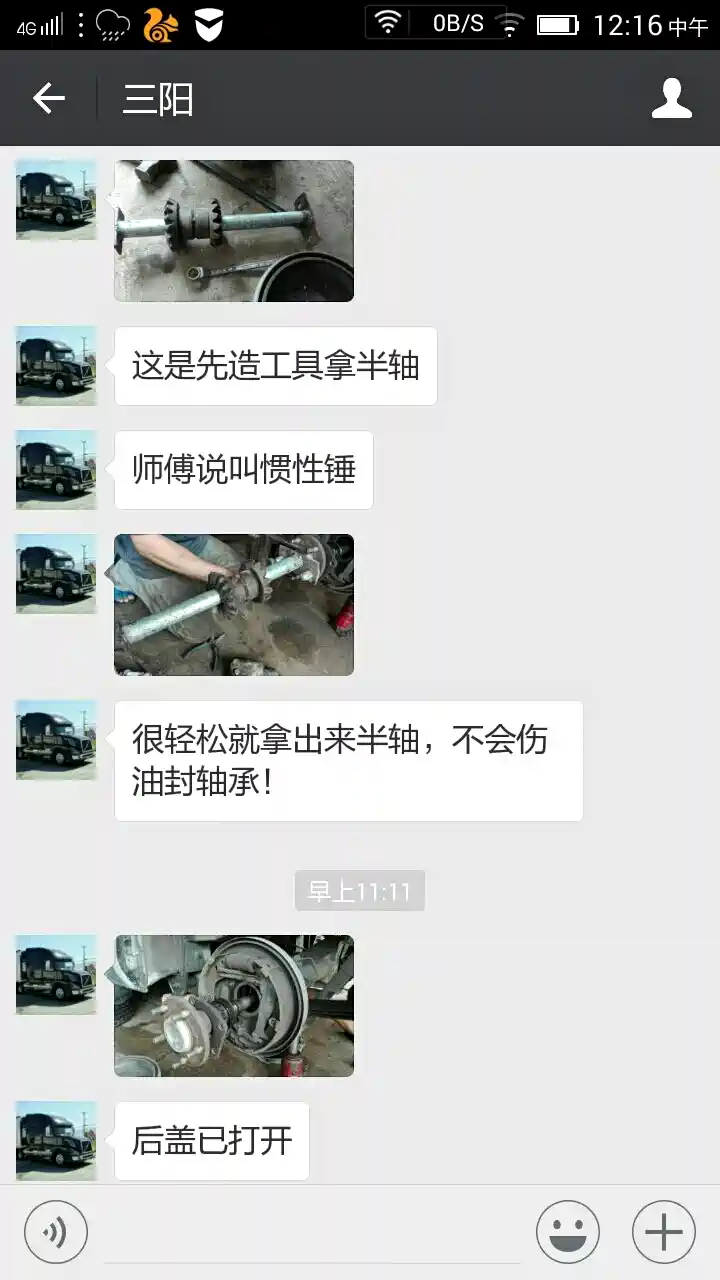Open the chat info profile icon
The image size is (720, 1280).
(x=671, y=98)
